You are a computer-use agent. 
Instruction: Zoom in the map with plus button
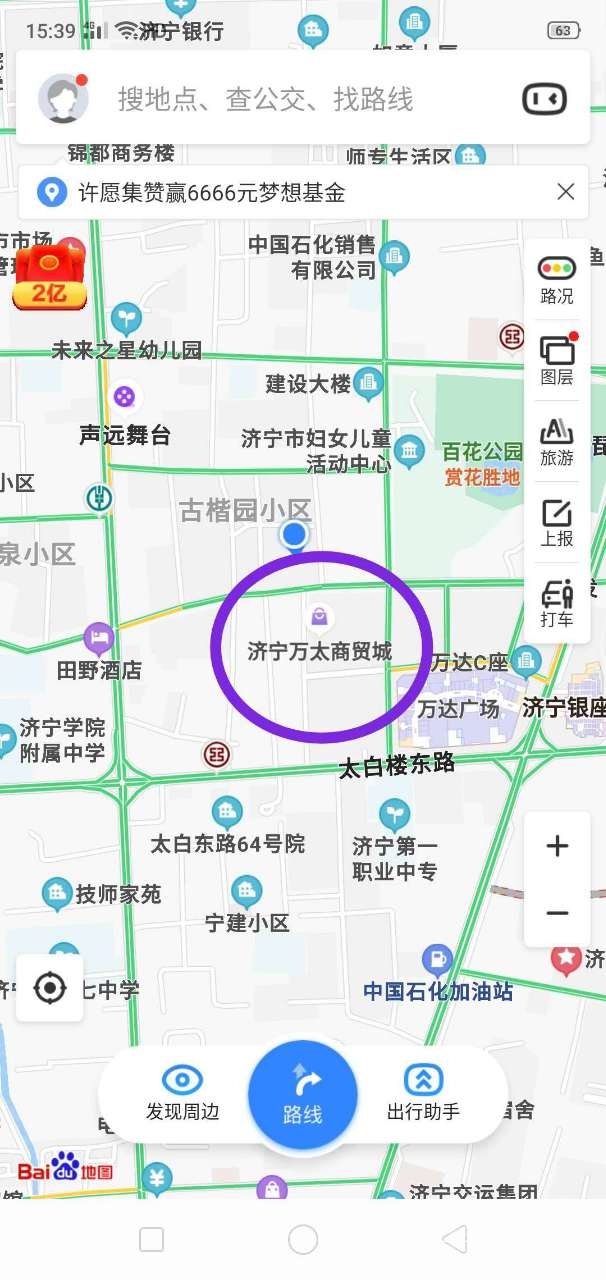coord(557,846)
